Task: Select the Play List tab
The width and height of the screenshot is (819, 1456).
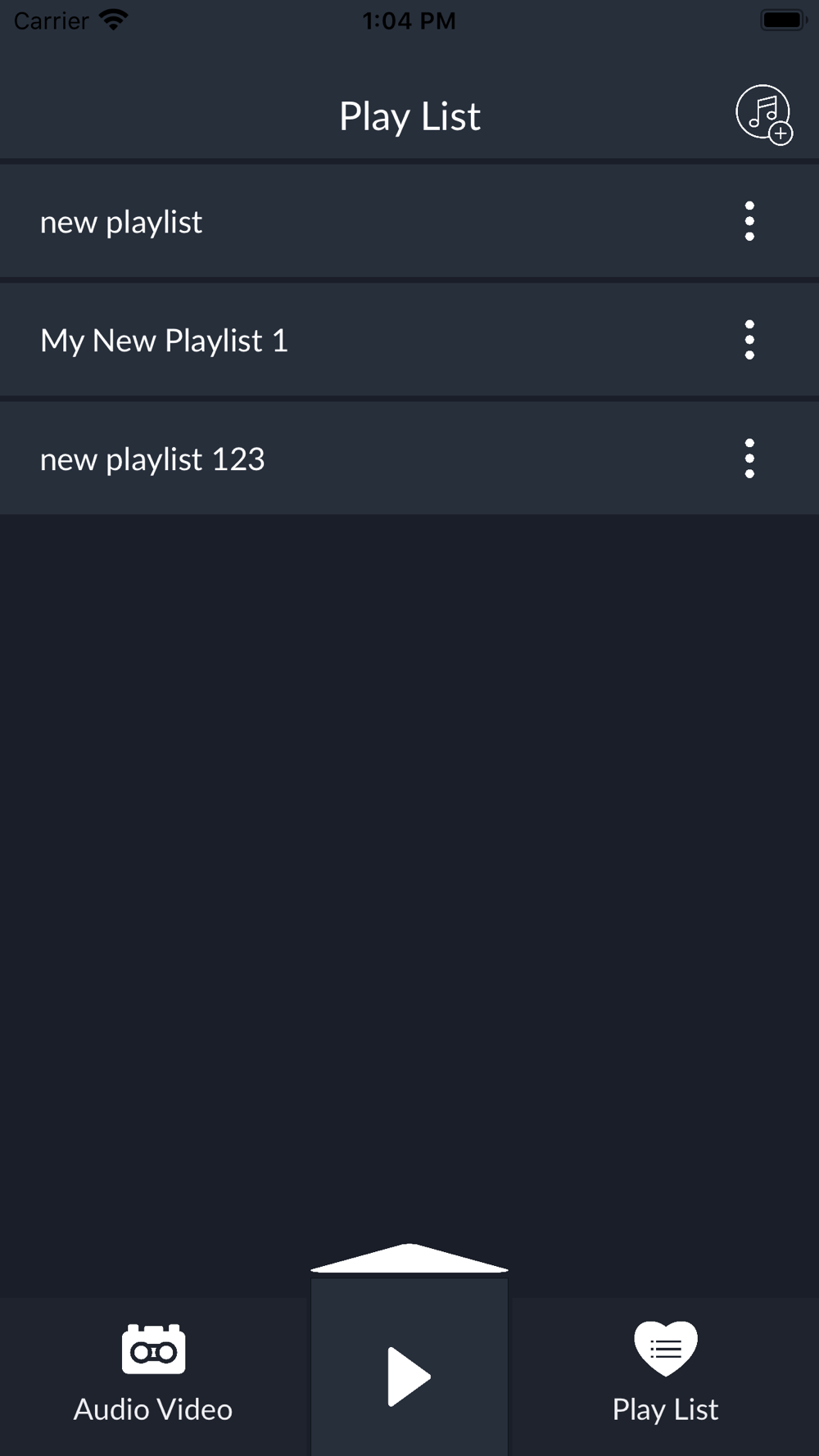Action: click(665, 1373)
